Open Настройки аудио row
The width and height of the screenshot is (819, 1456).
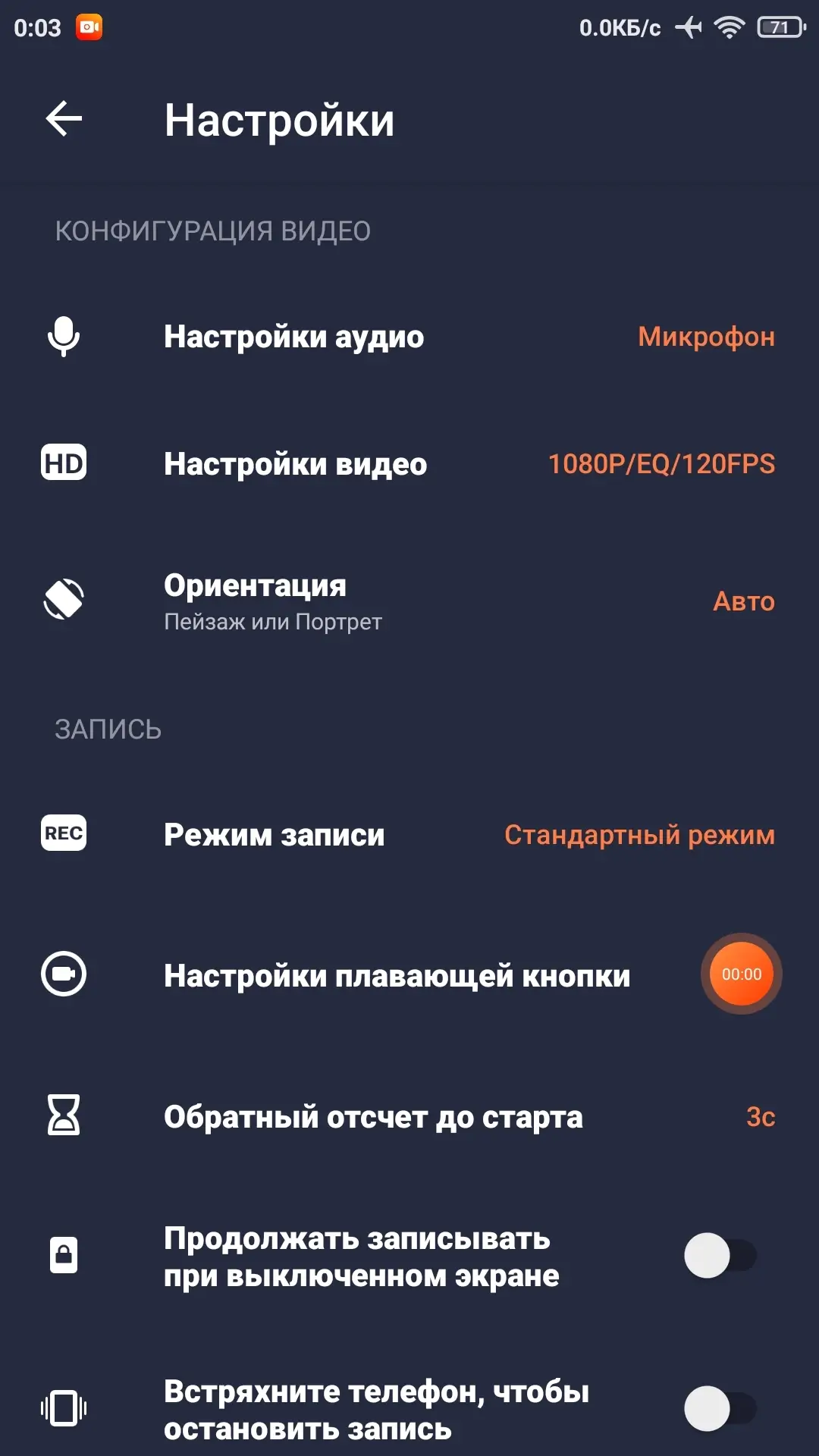point(409,337)
